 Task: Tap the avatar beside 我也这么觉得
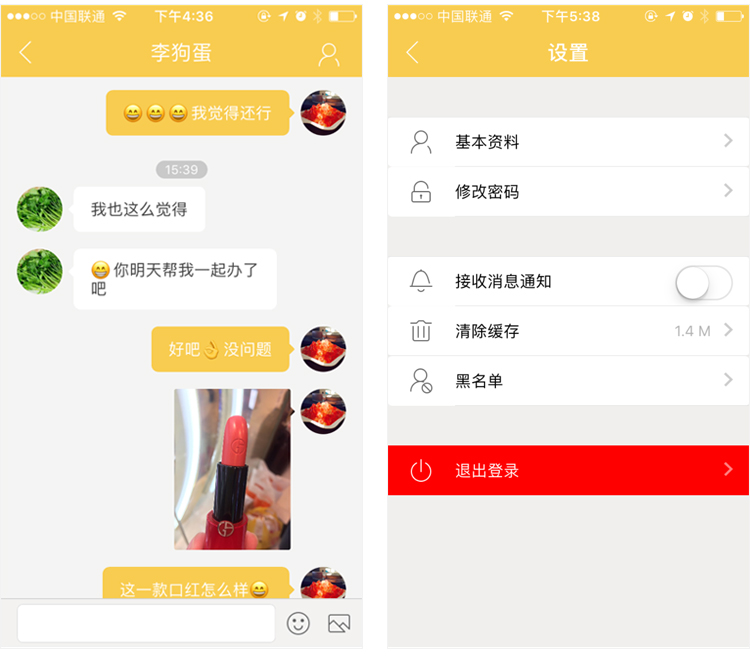point(40,209)
